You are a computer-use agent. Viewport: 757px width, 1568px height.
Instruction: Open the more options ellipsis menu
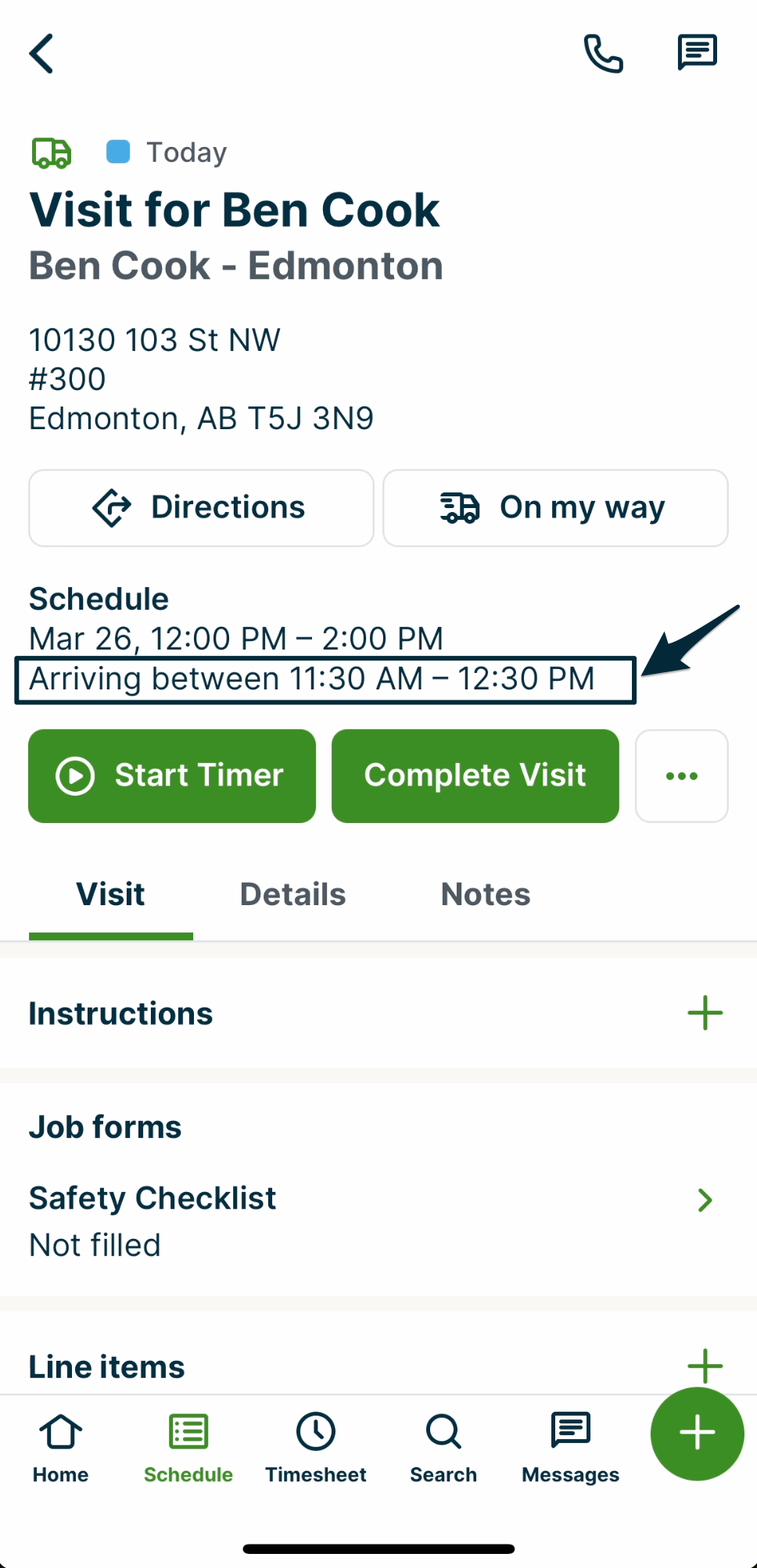click(681, 775)
